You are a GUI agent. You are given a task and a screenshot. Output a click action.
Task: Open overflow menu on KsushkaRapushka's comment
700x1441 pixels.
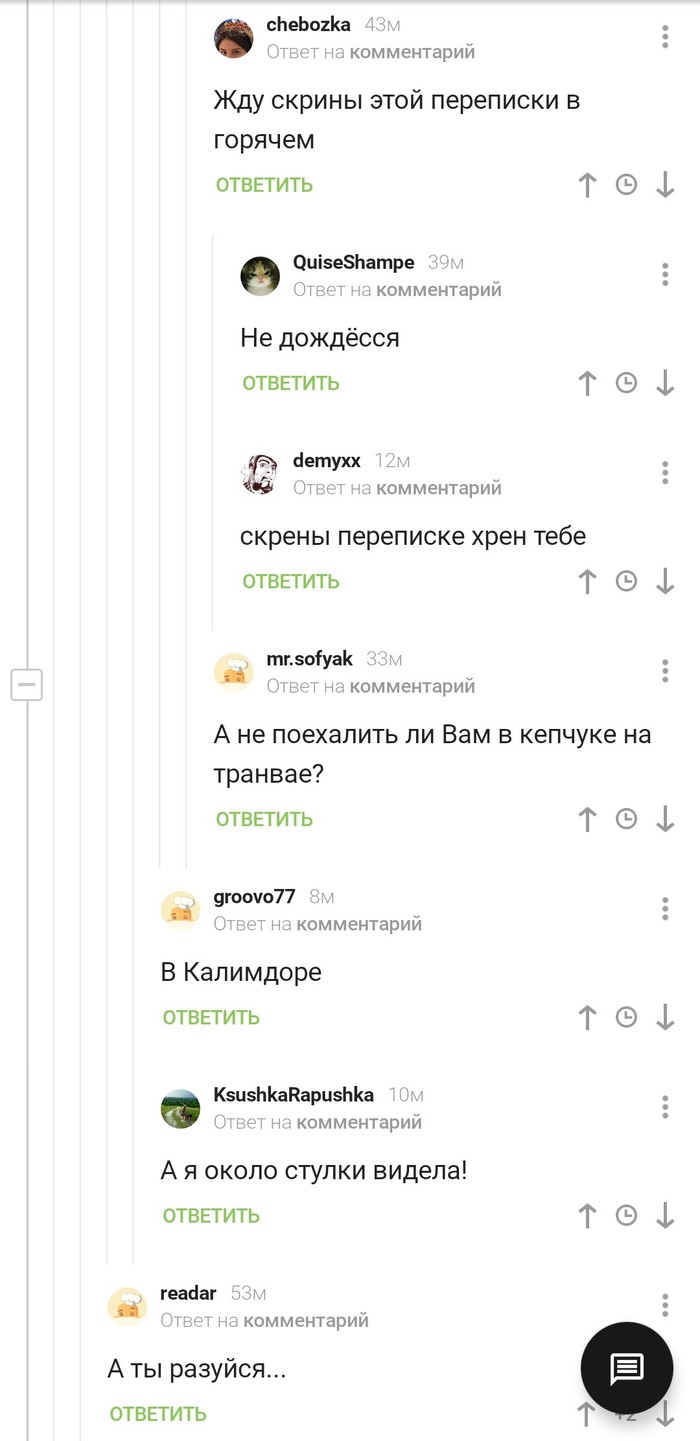point(665,1106)
